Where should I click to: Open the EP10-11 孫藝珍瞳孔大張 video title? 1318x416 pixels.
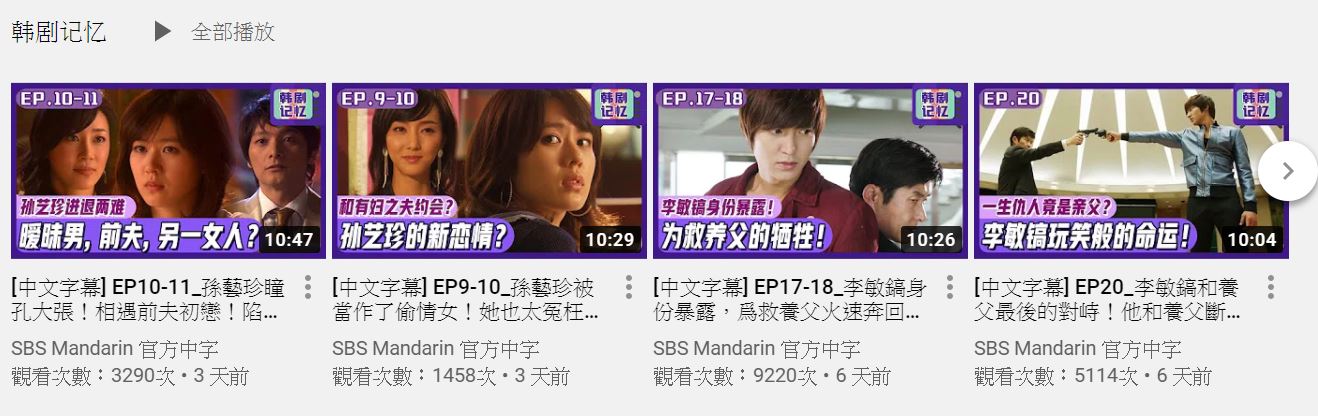point(148,301)
